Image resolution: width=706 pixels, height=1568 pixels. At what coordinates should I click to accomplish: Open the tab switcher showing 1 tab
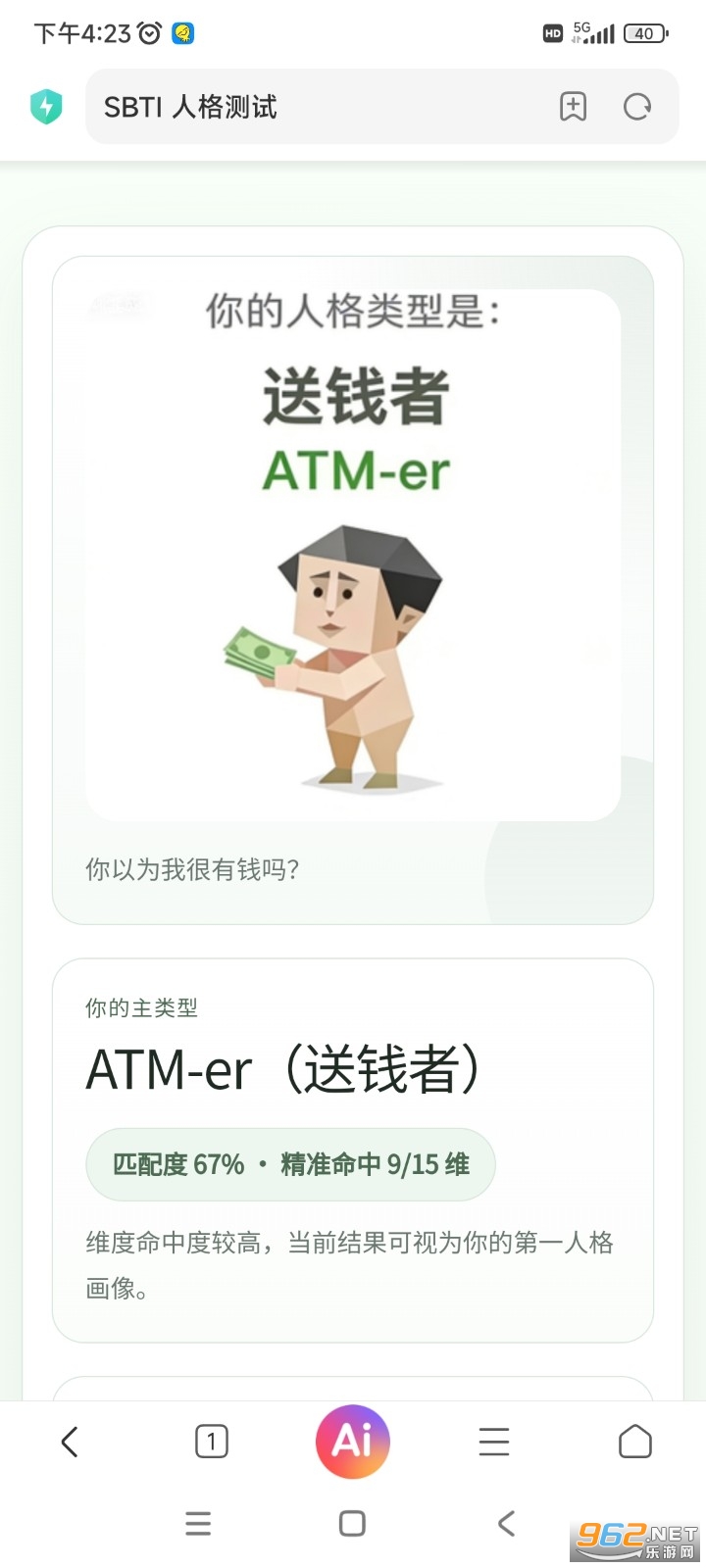212,1442
